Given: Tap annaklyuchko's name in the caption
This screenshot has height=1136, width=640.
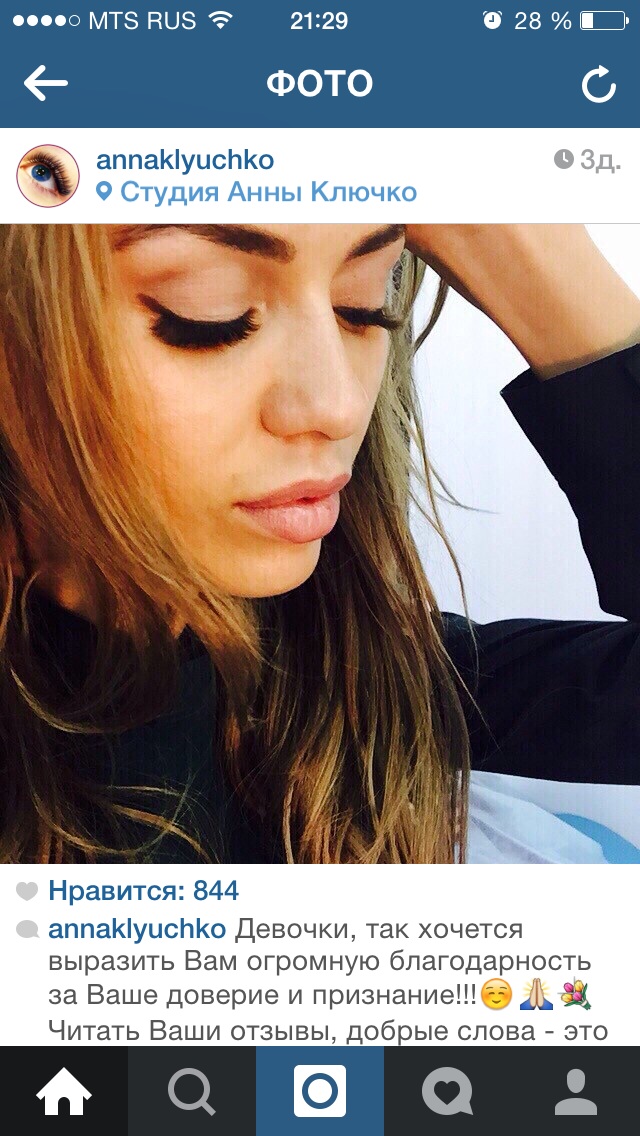Looking at the screenshot, I should click(x=138, y=930).
